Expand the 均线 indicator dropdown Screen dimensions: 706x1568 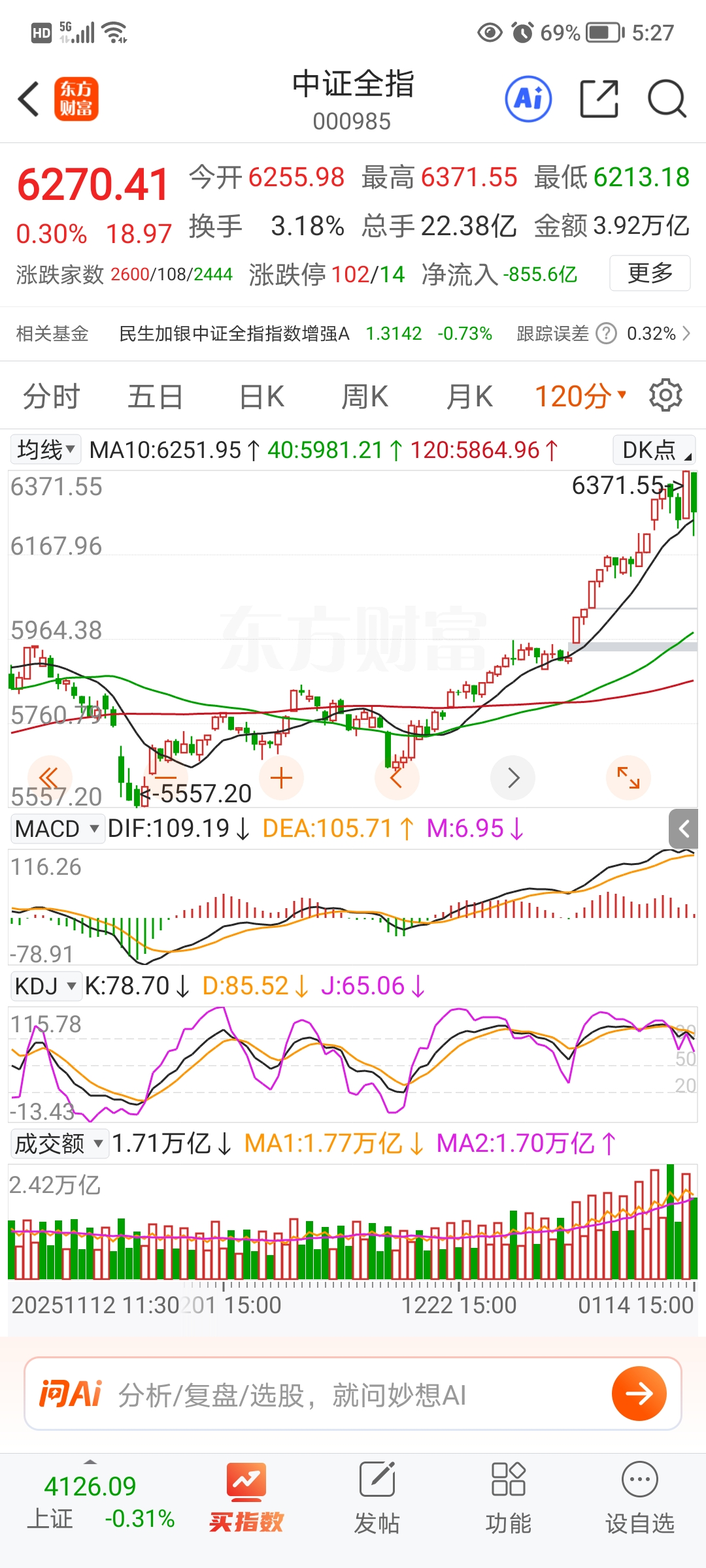coord(46,449)
